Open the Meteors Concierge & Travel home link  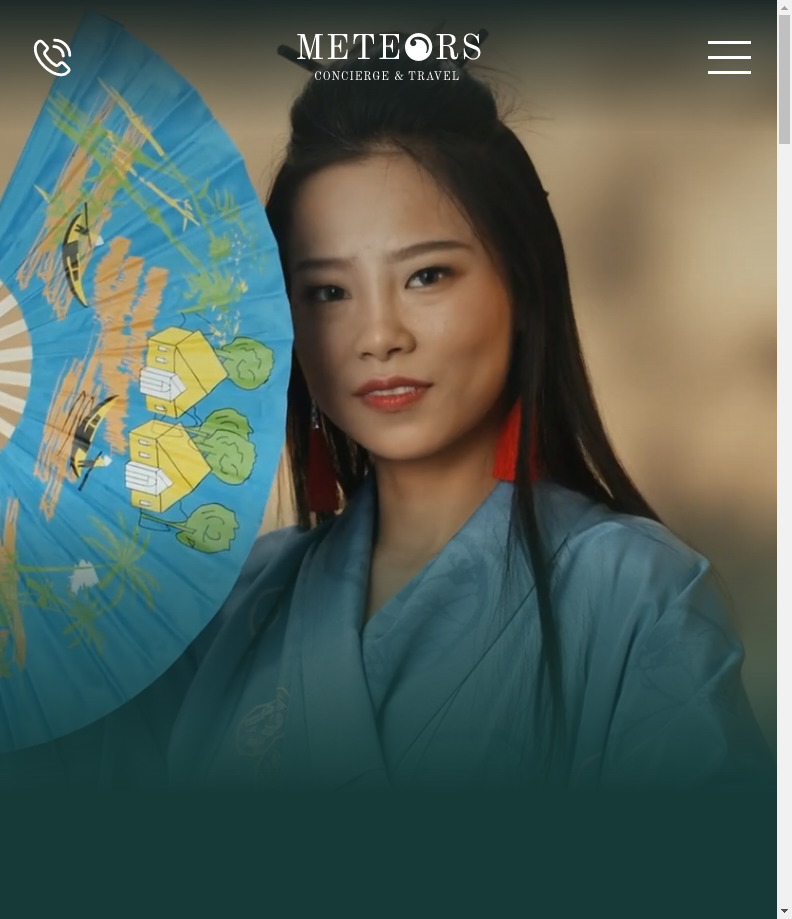(388, 57)
